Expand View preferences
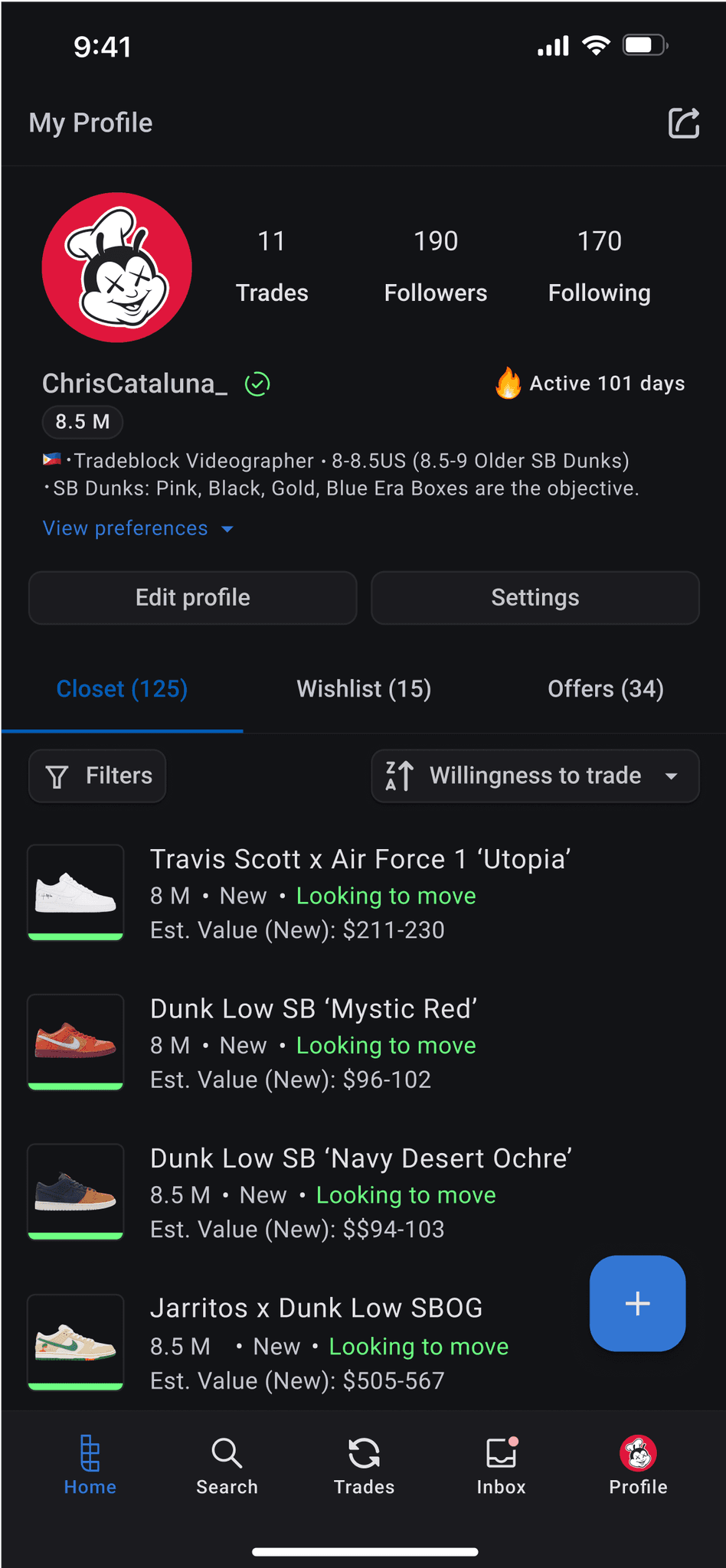 pyautogui.click(x=138, y=528)
